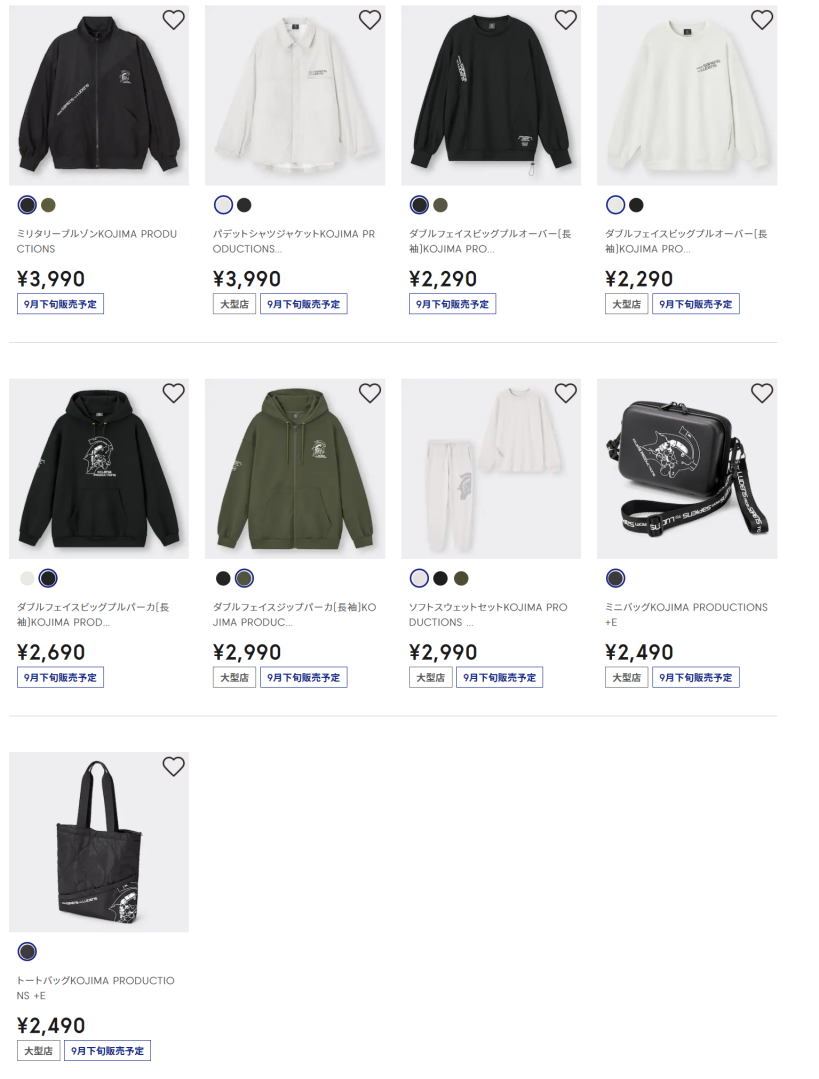Open the ソフトスウェットセット product card
The width and height of the screenshot is (819, 1079).
[x=491, y=469]
